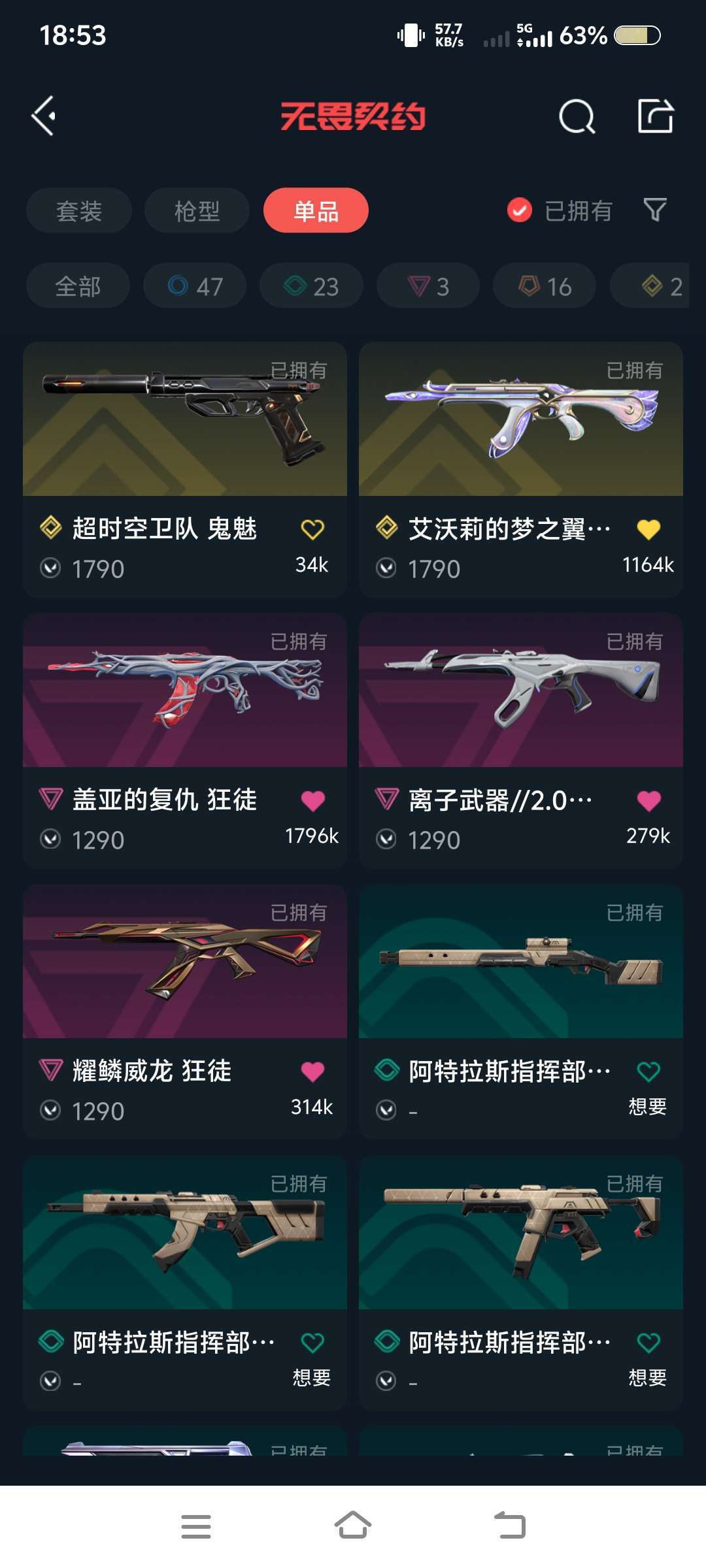This screenshot has height=1568, width=706.
Task: Filter by the rarity chip showing 23
Action: coord(311,286)
